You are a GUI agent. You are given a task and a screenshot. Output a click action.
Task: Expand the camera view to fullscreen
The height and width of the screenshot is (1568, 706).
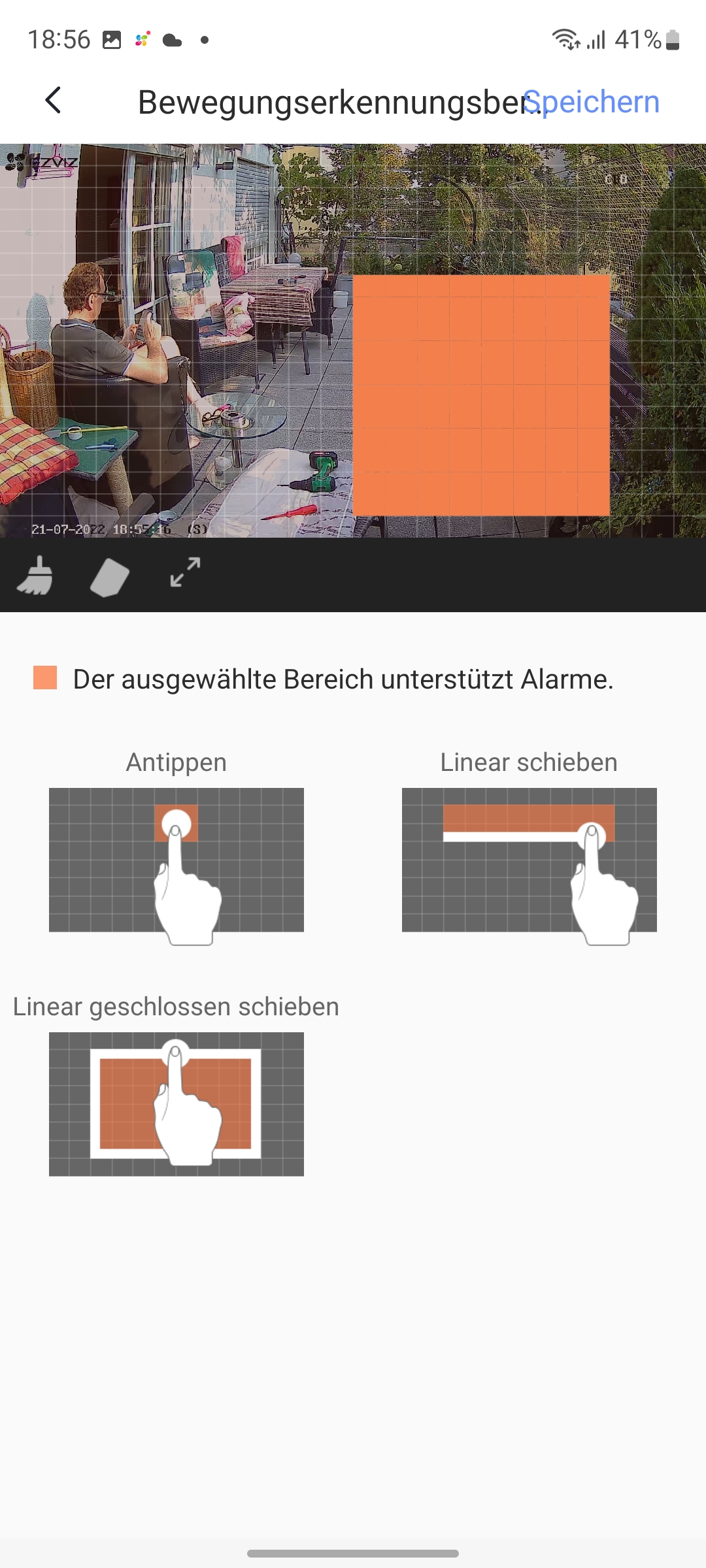[185, 573]
